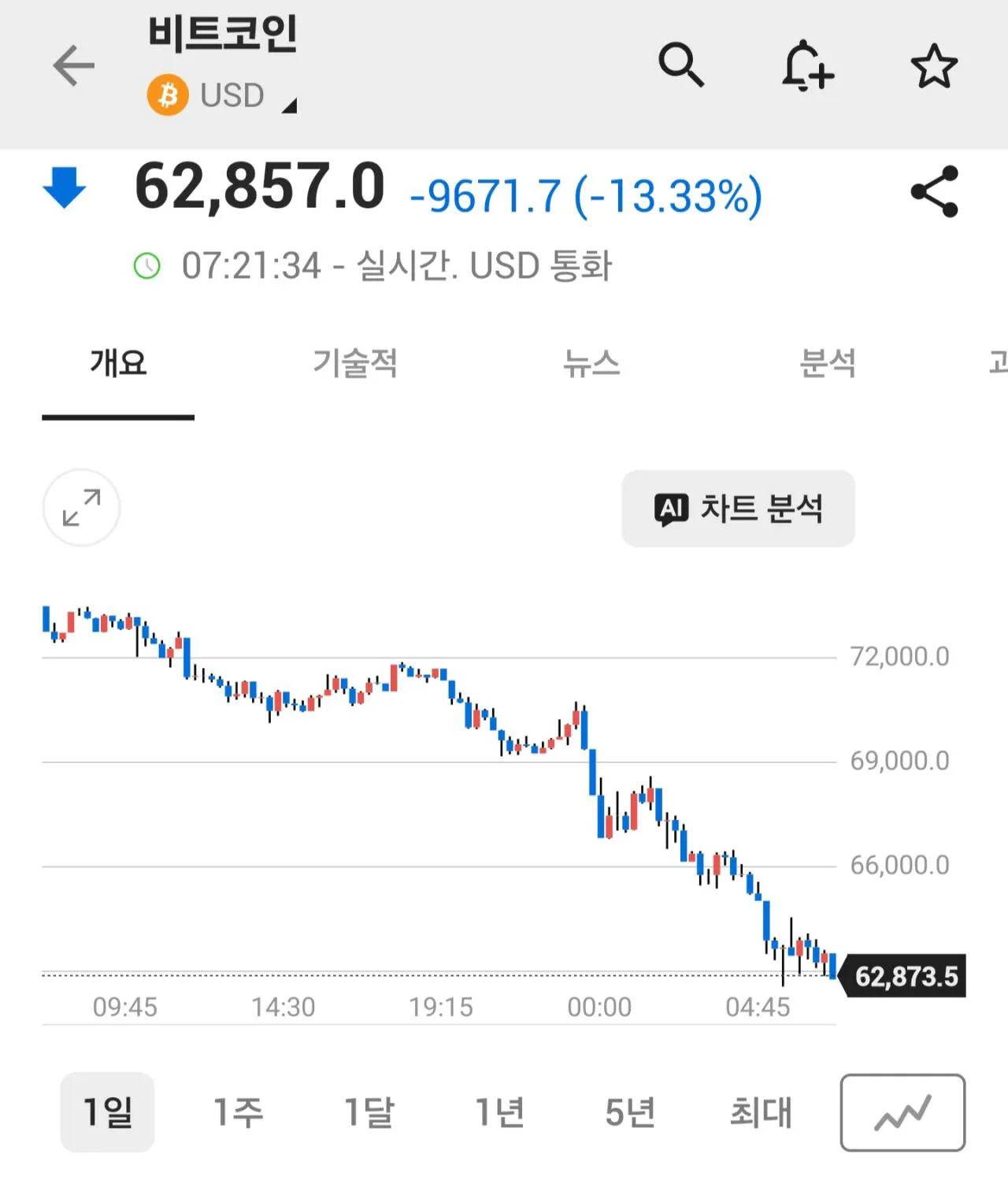
Task: Expand the chart to fullscreen
Action: point(81,508)
